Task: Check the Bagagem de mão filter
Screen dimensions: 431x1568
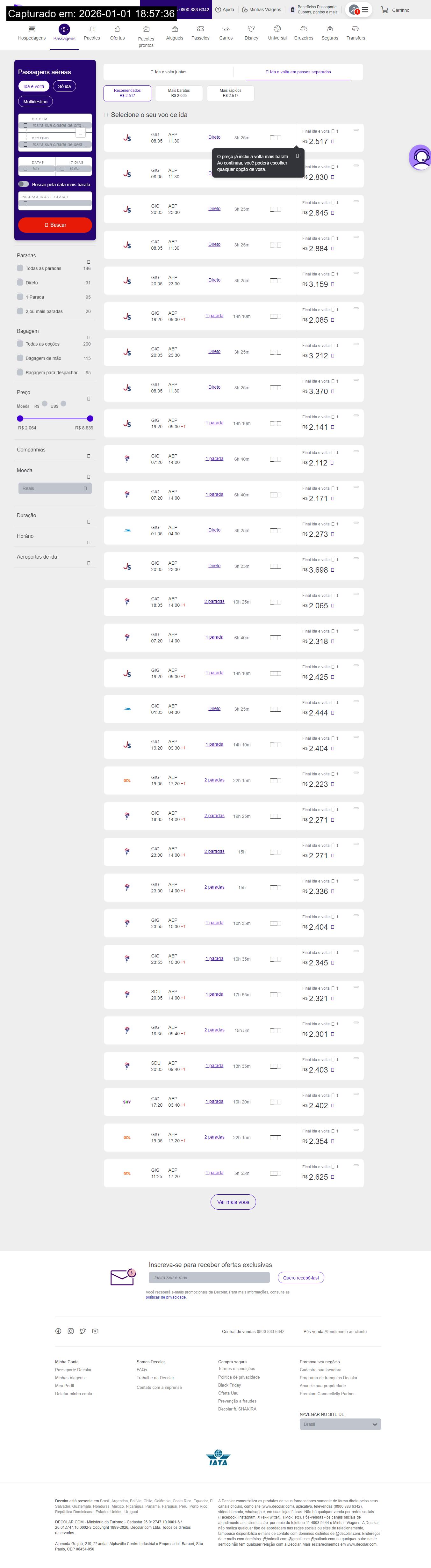Action: 20,358
